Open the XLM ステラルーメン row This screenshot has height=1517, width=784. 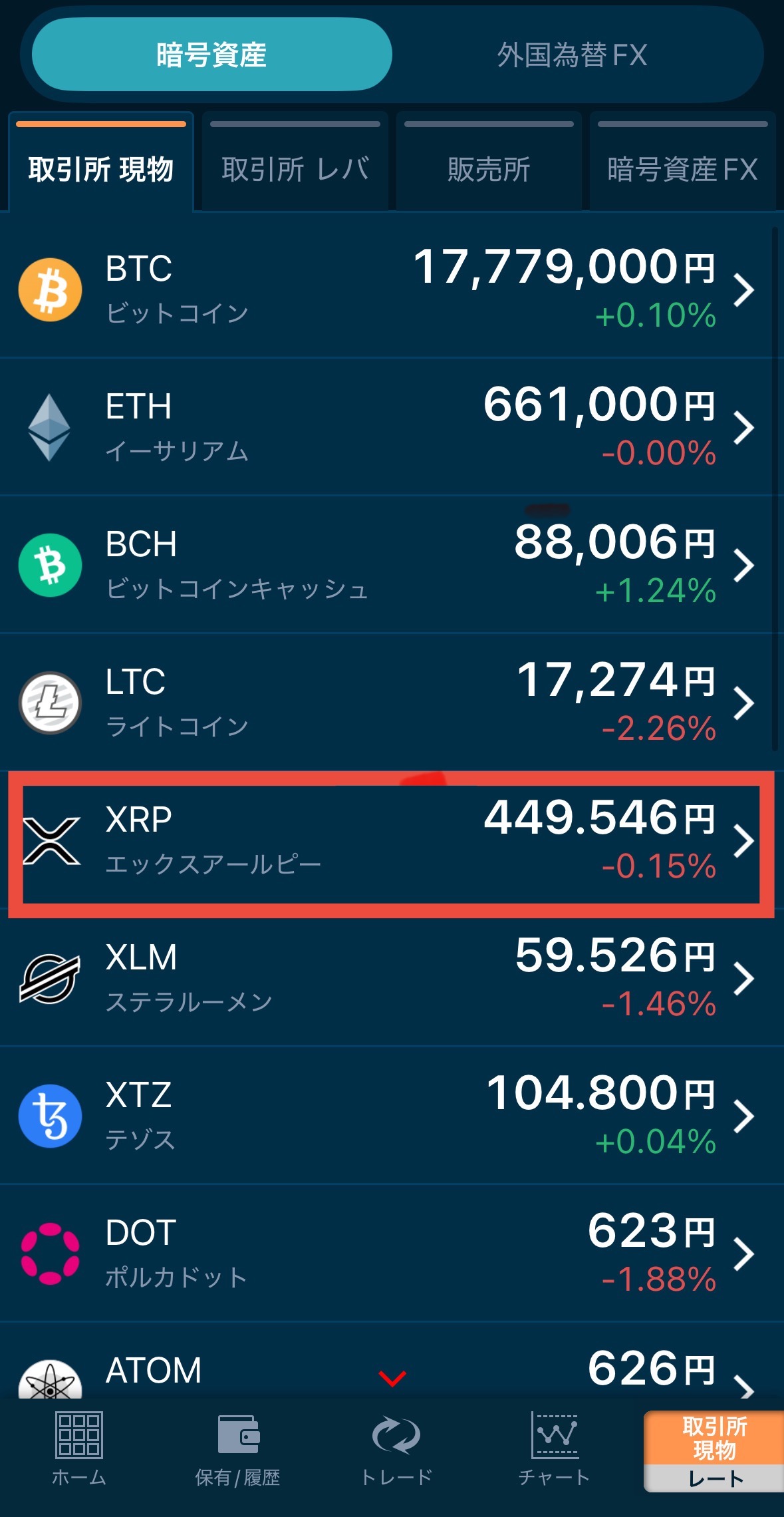tap(391, 979)
